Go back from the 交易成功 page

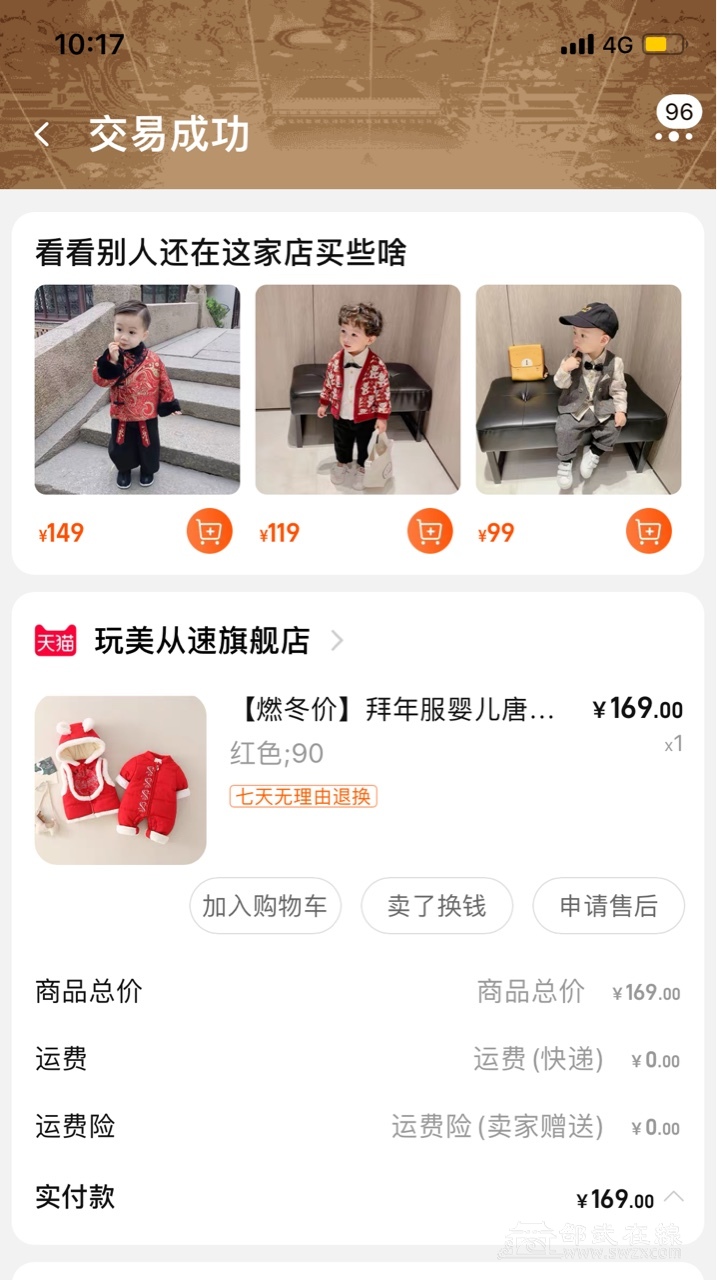pyautogui.click(x=42, y=135)
